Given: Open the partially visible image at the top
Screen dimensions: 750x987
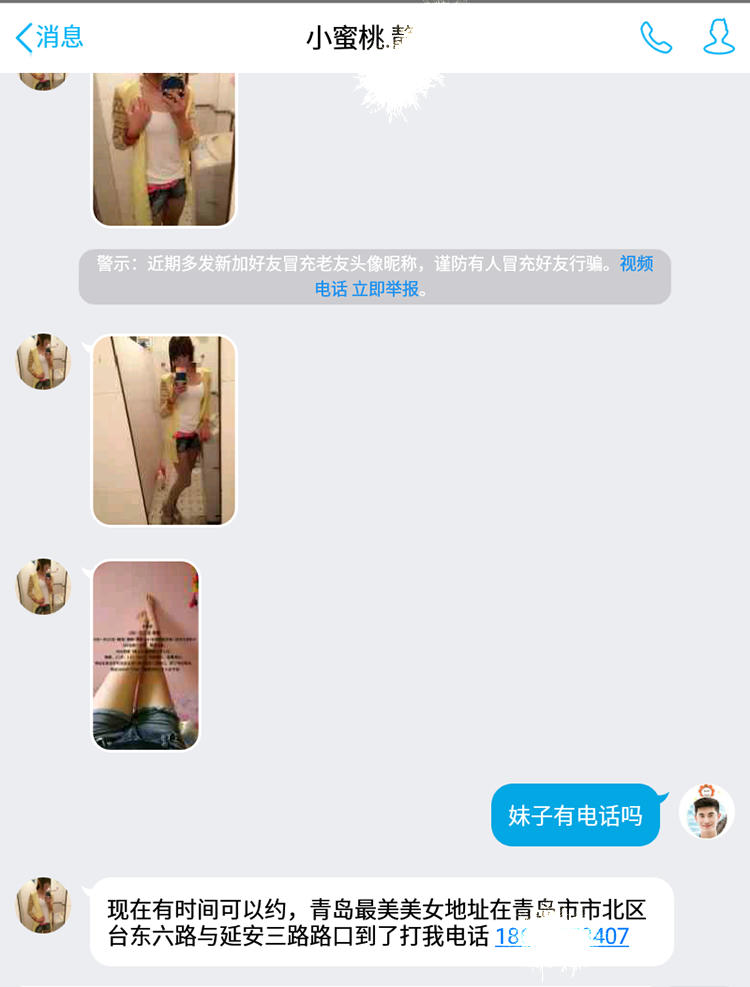Looking at the screenshot, I should click(164, 148).
